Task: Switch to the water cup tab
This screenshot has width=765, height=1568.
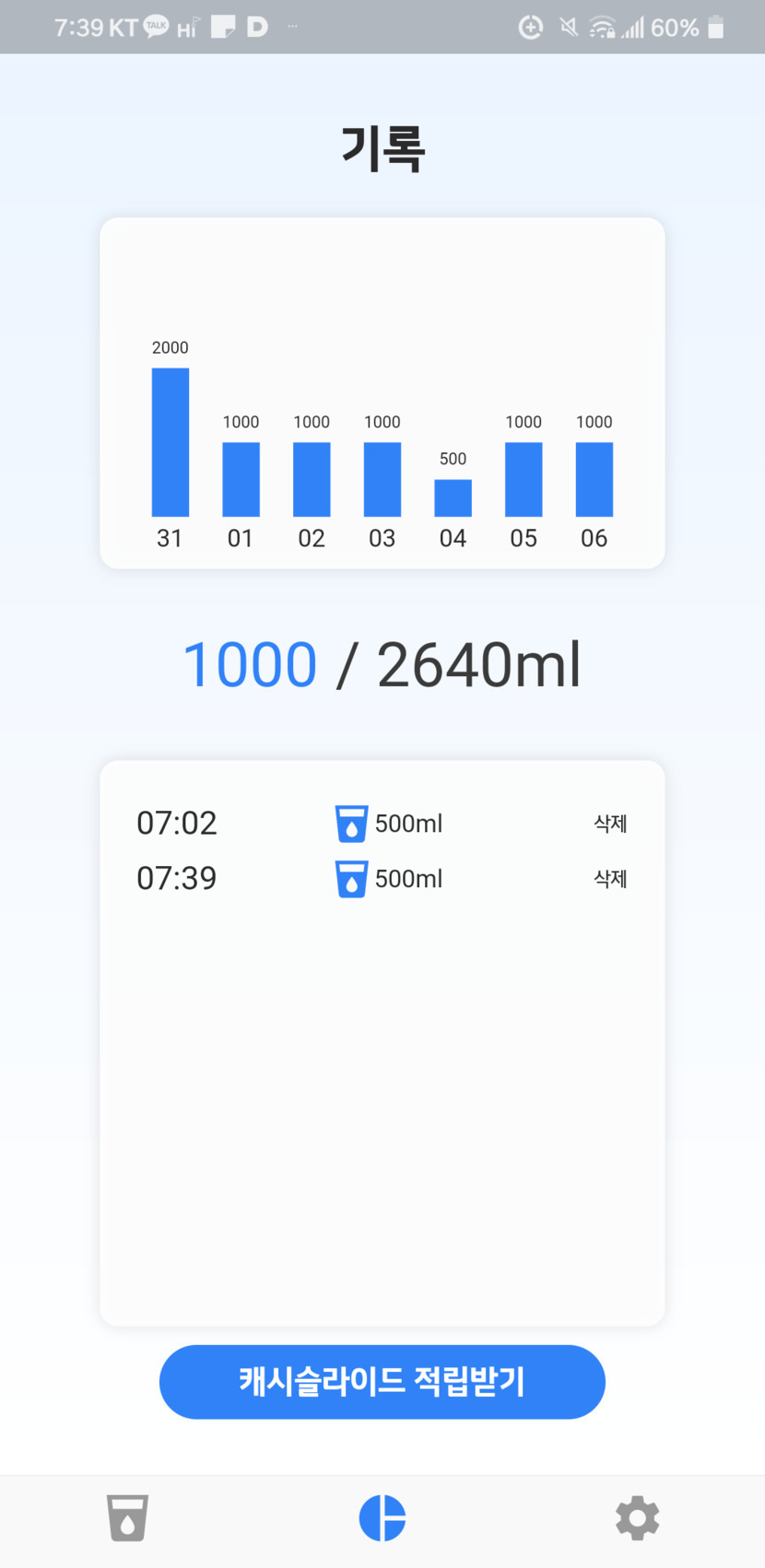Action: 127,1517
